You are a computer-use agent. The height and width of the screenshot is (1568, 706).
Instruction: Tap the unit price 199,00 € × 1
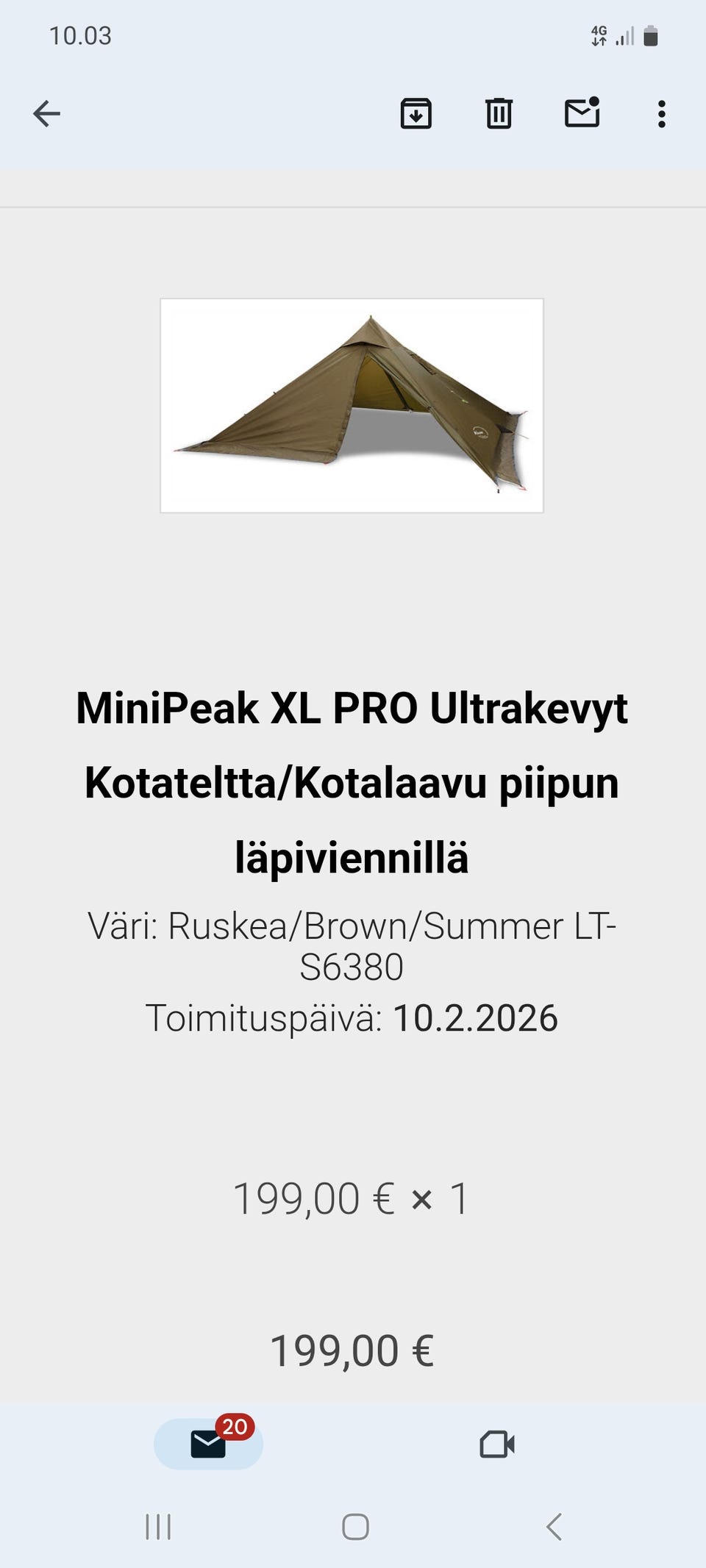[353, 1197]
